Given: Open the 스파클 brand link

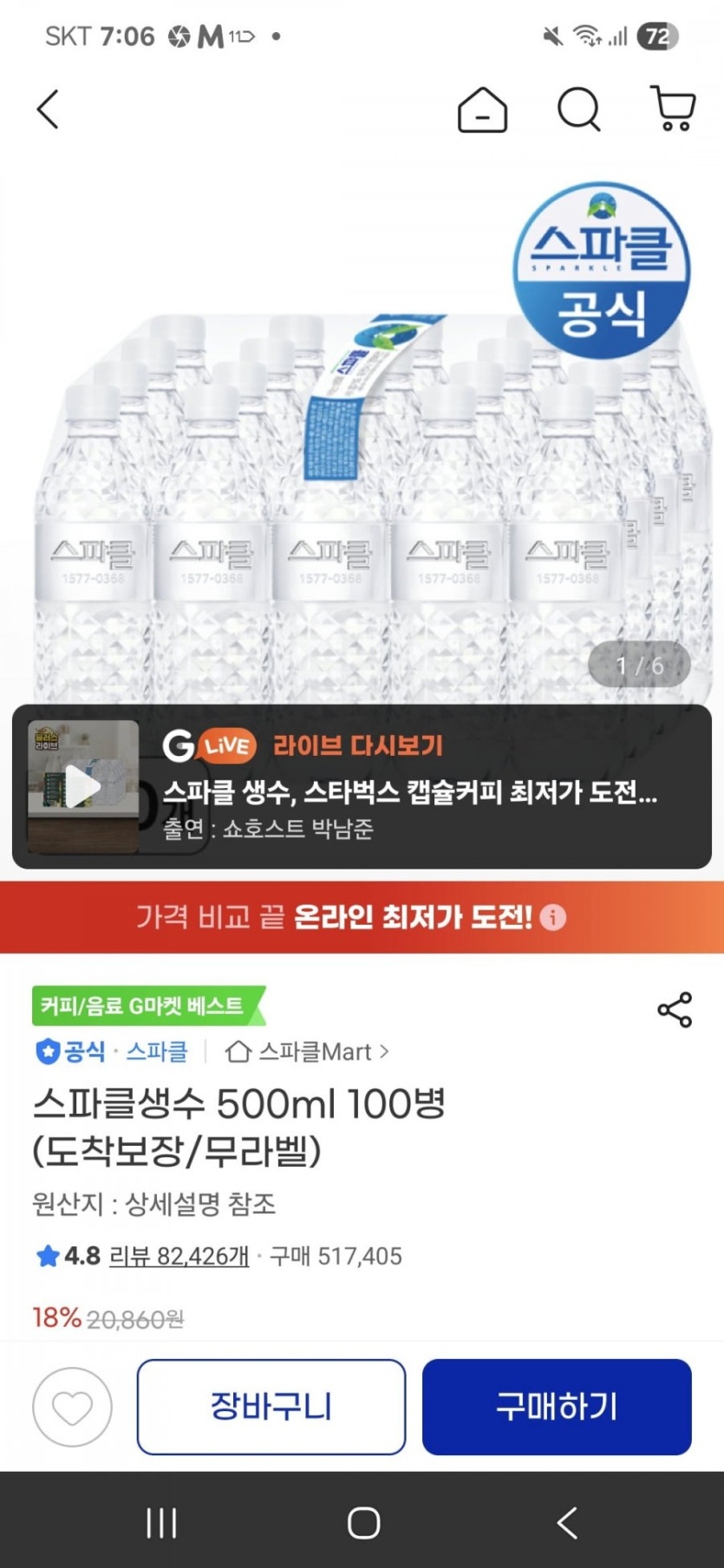Looking at the screenshot, I should click(157, 1051).
